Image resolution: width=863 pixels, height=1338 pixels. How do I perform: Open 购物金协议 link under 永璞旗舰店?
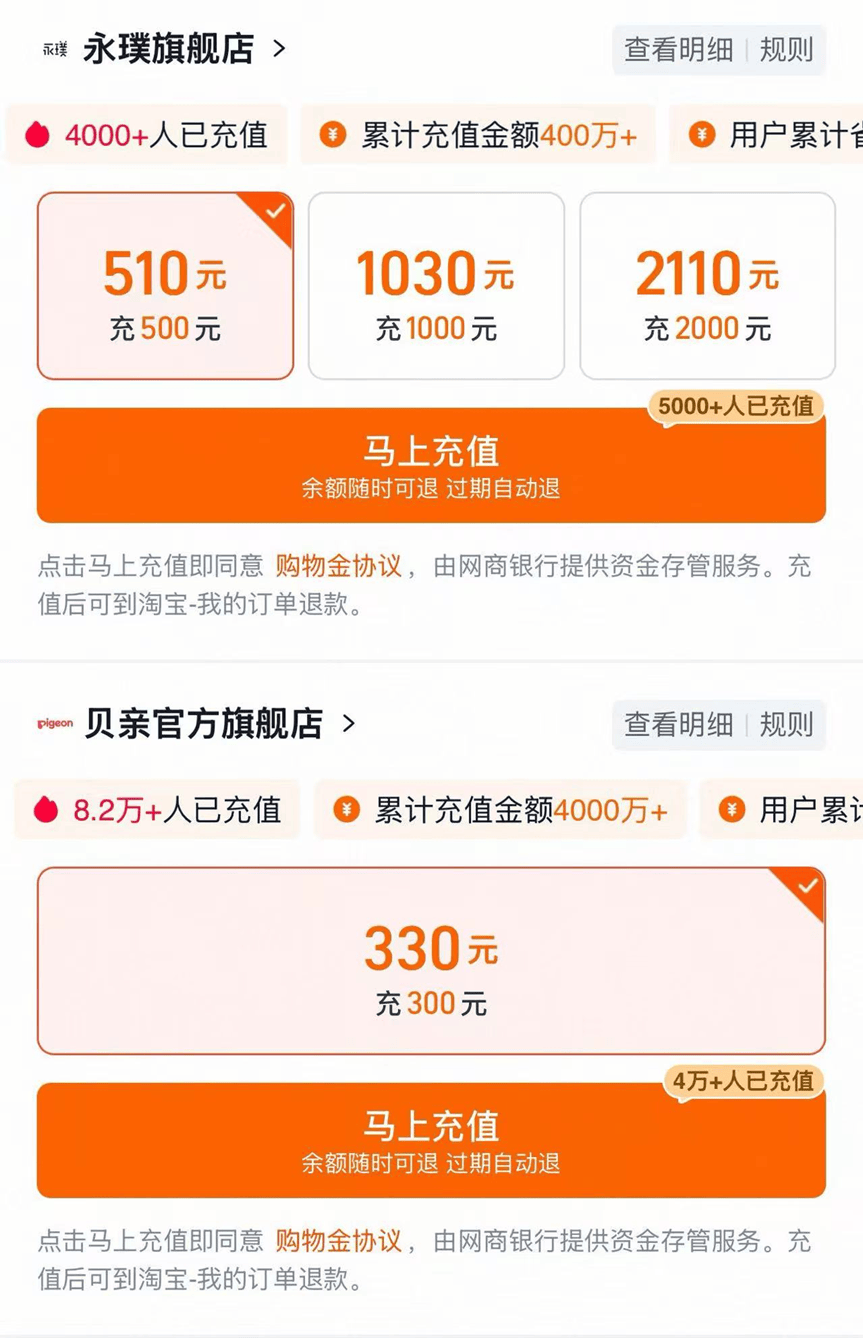(338, 567)
